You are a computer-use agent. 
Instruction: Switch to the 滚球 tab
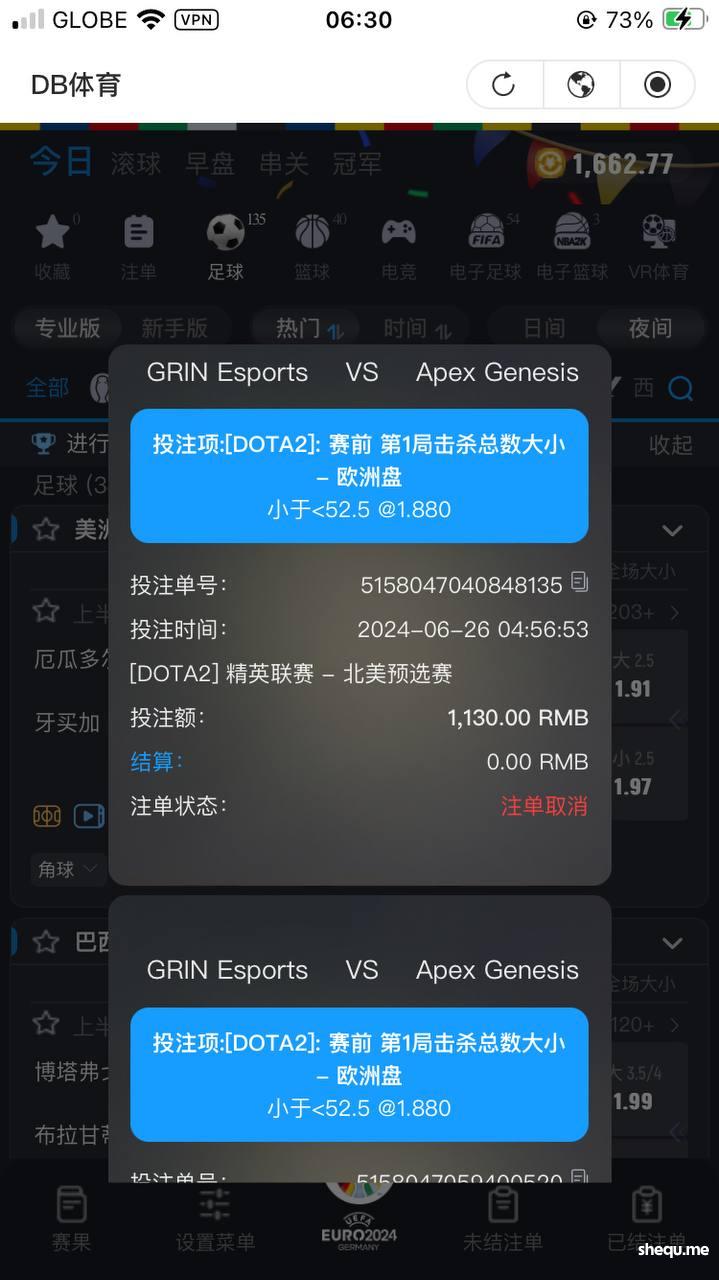point(136,163)
